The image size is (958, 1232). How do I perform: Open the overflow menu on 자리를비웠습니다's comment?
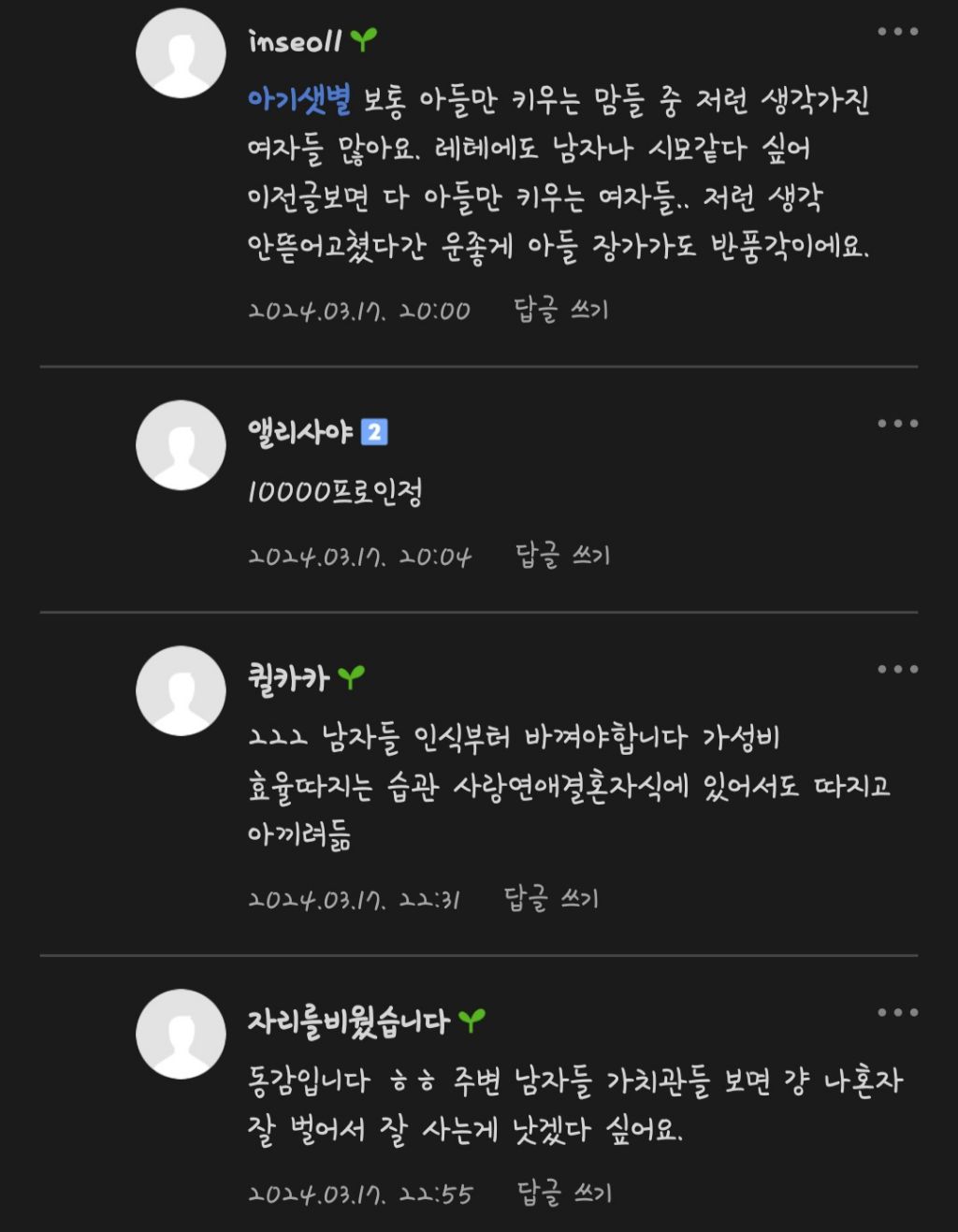pyautogui.click(x=897, y=1012)
